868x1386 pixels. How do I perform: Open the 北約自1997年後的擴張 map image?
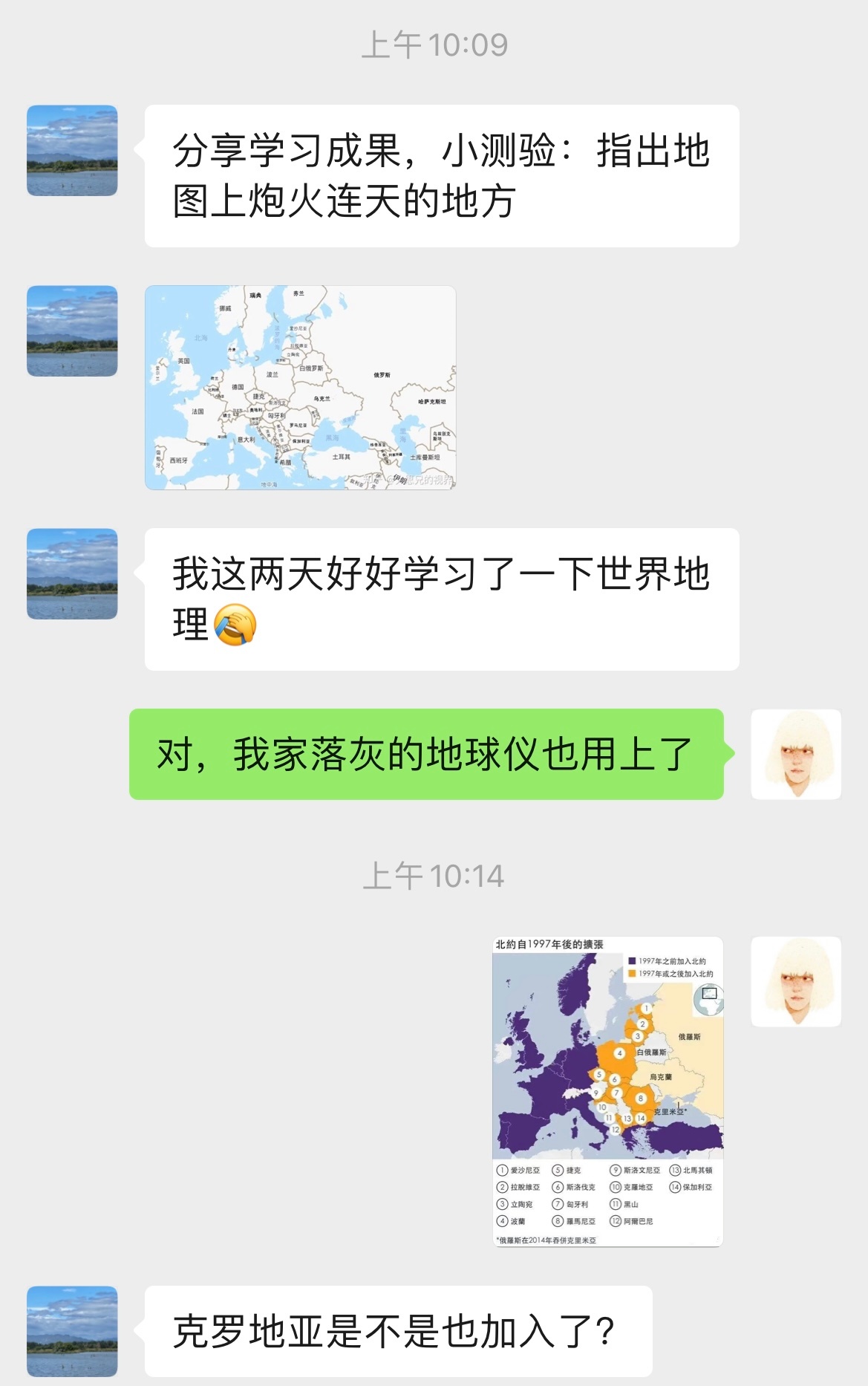pos(607,1091)
